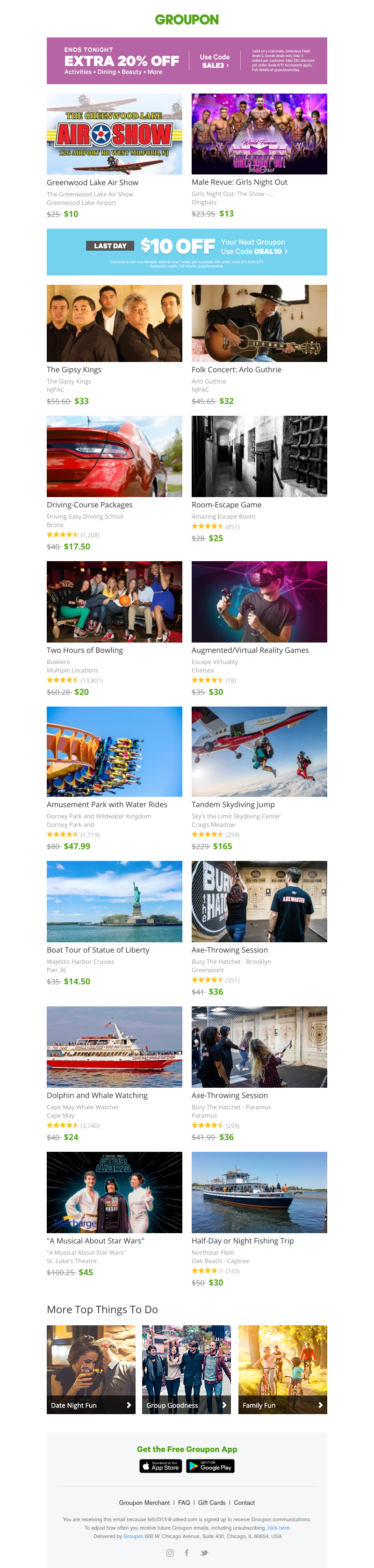Open Half-Day or Night Fishing Trip deal
The image size is (374, 1568).
tap(259, 1192)
